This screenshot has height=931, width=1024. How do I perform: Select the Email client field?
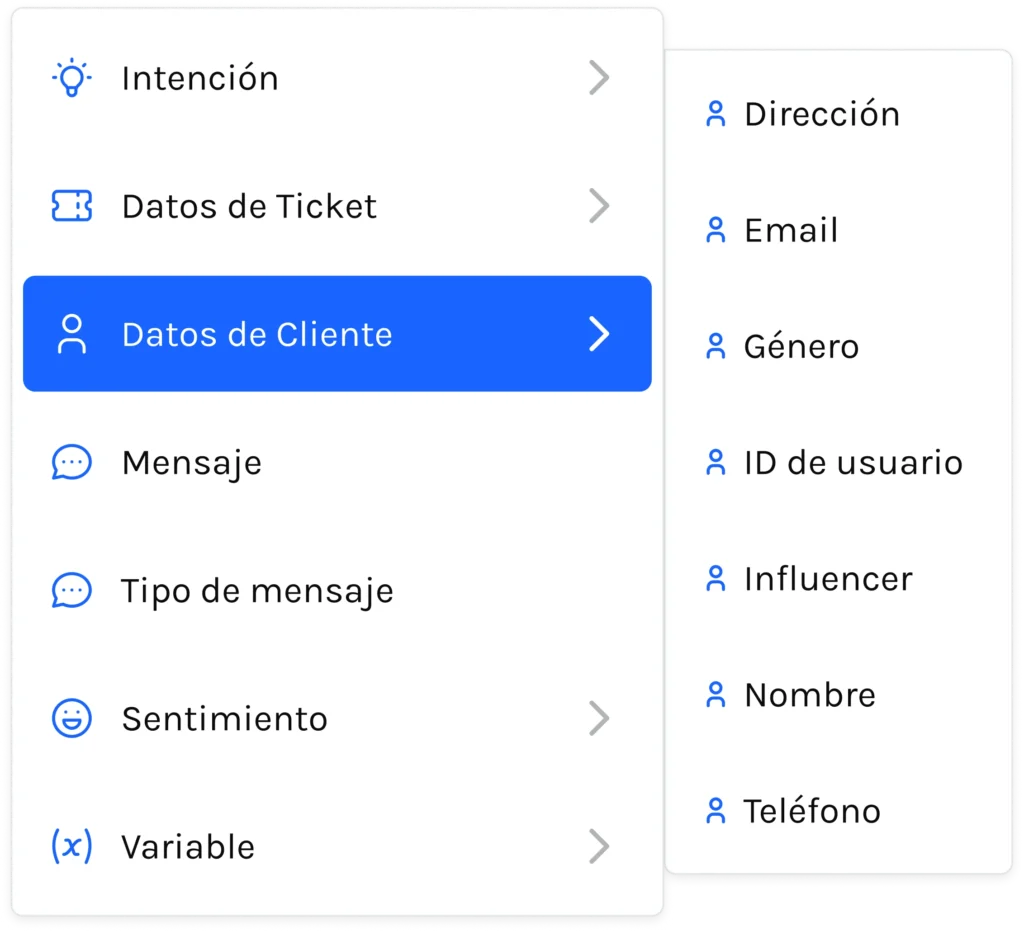tap(790, 231)
